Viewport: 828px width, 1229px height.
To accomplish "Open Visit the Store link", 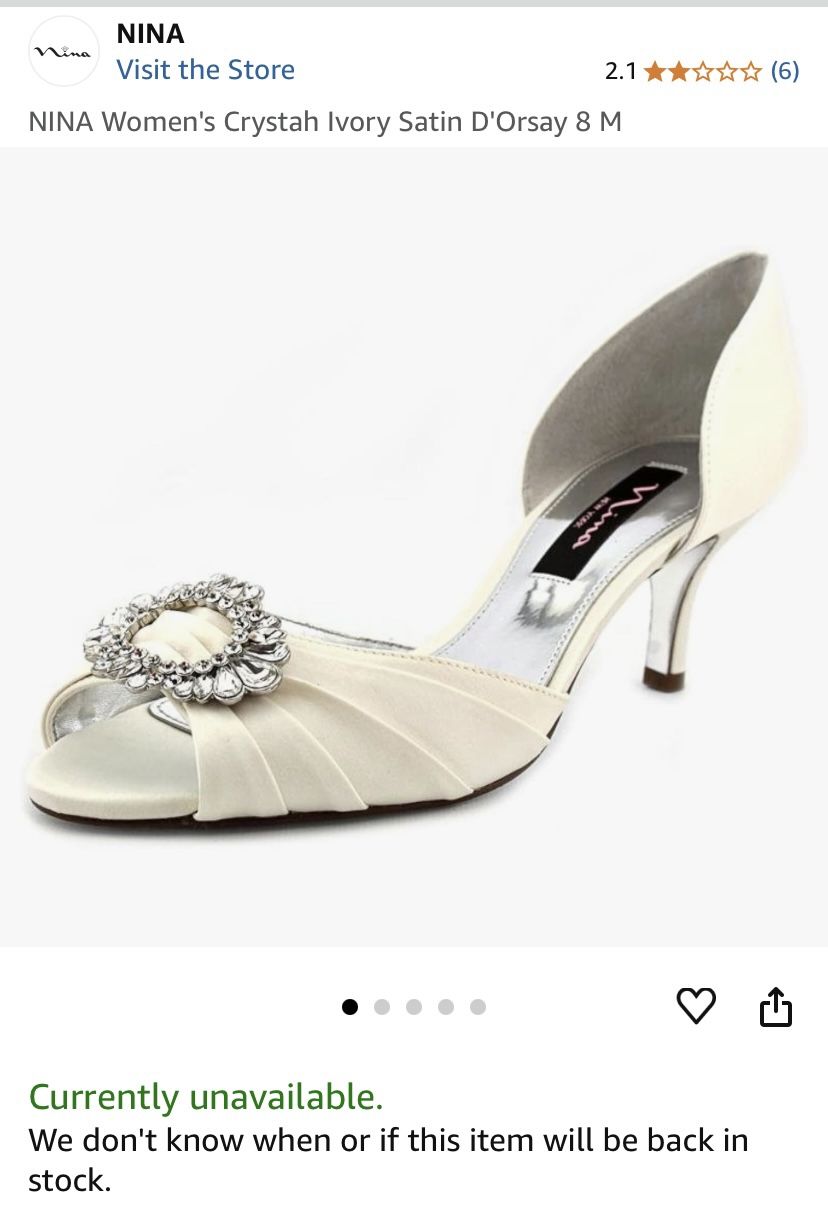I will click(205, 70).
